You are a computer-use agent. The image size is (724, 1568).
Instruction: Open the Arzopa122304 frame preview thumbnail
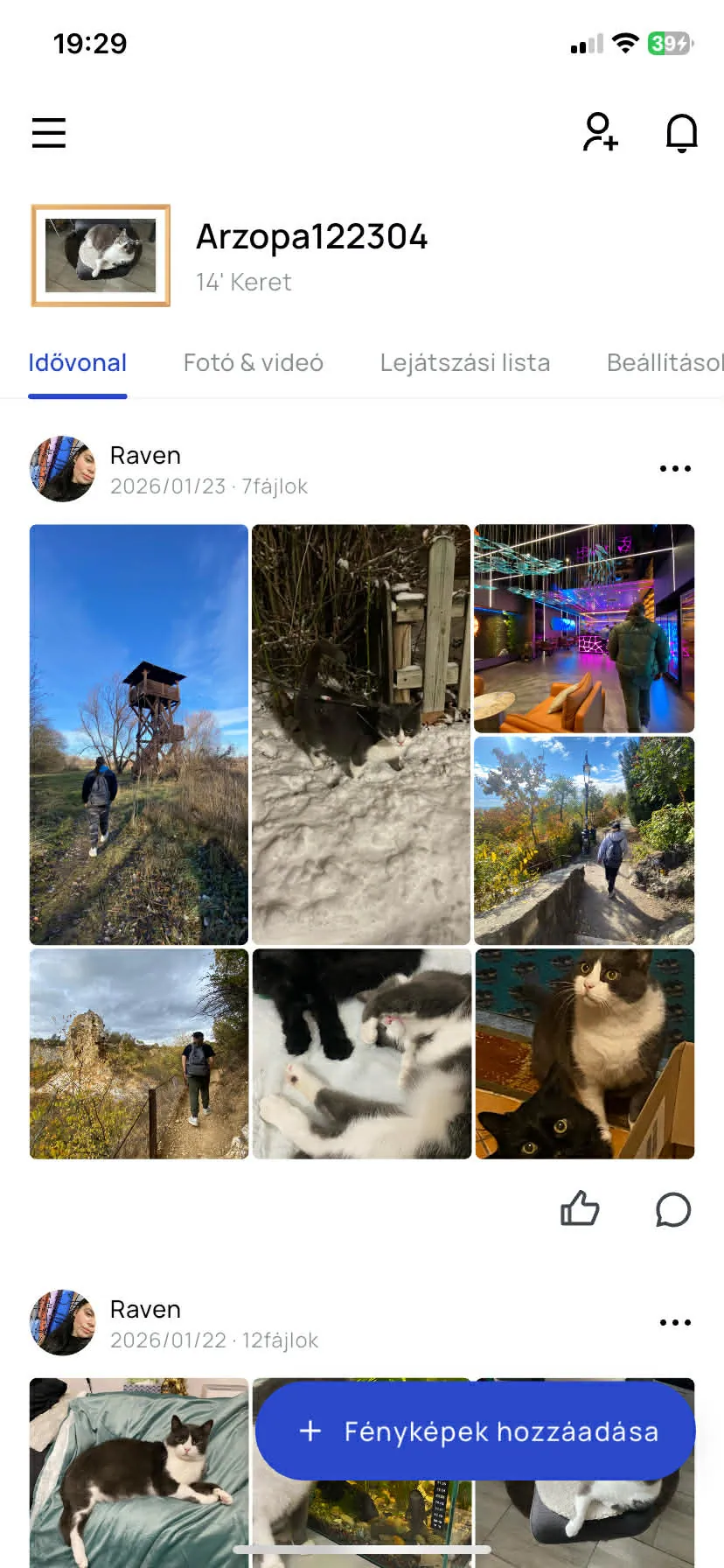(101, 255)
